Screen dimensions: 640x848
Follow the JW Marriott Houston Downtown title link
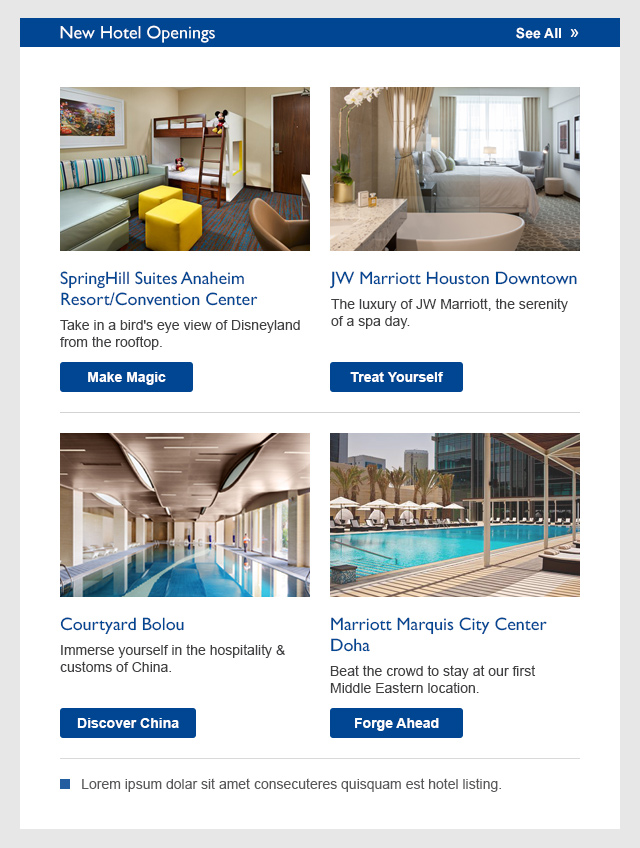click(453, 278)
